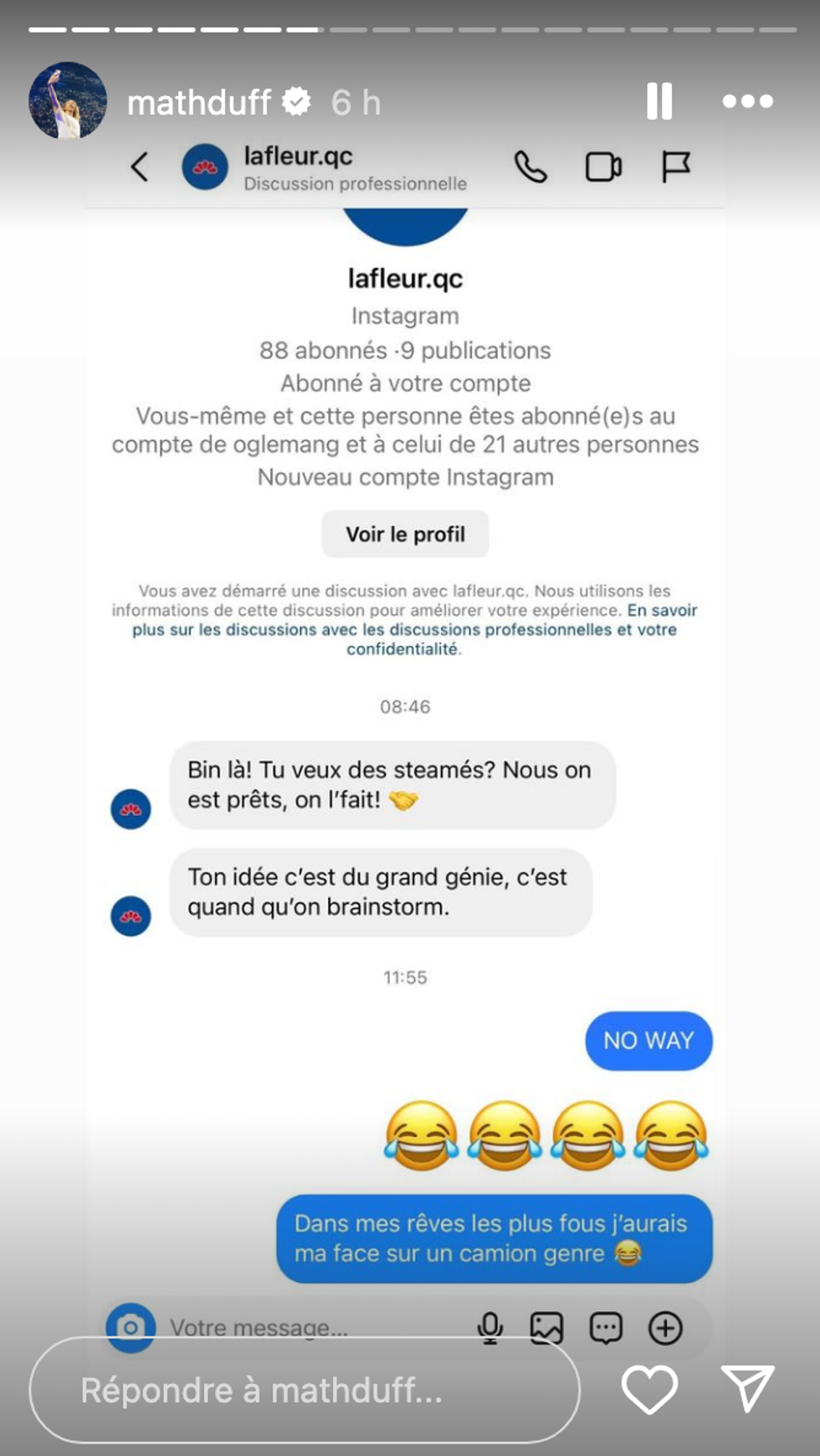The image size is (820, 1456).
Task: Record a voice message with the microphone icon
Action: click(489, 1326)
